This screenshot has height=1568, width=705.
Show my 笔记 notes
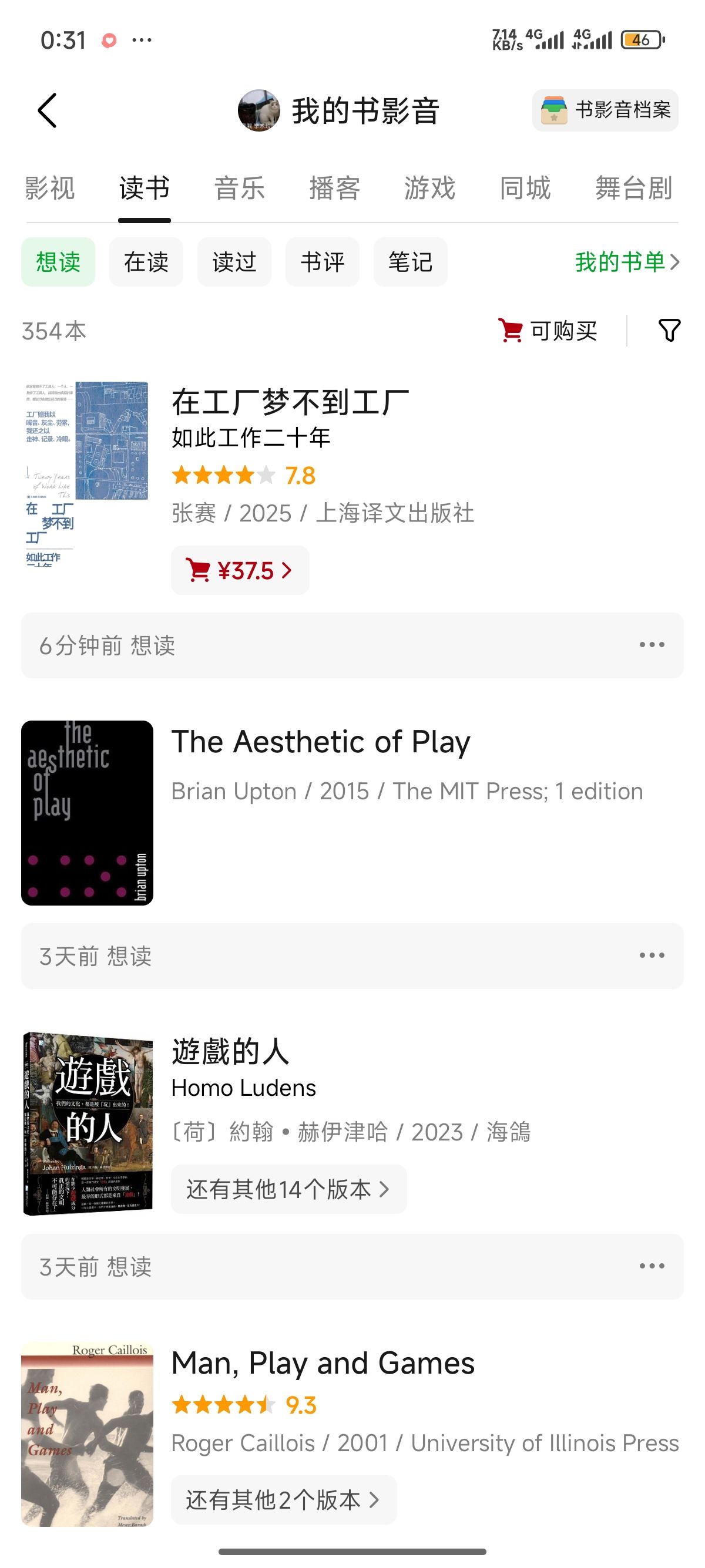(410, 263)
